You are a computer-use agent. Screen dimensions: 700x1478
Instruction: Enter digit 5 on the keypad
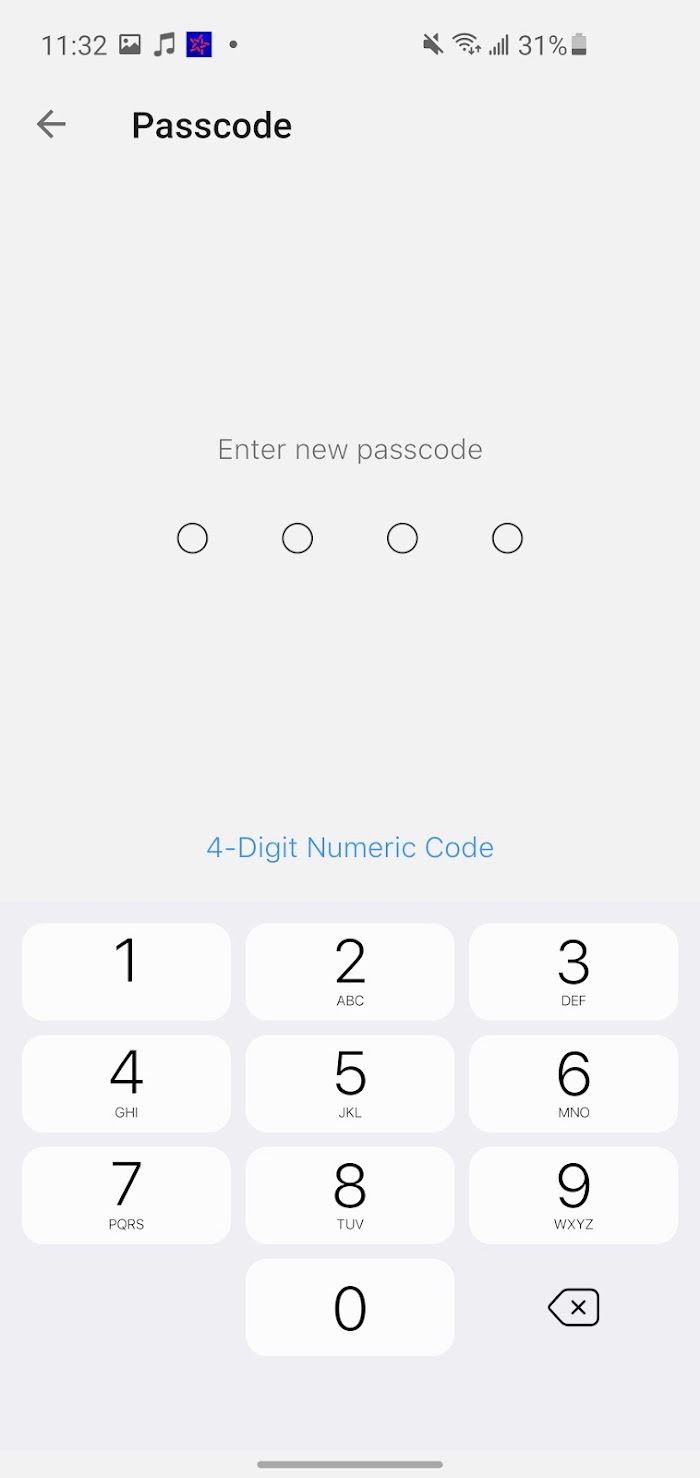[350, 1083]
